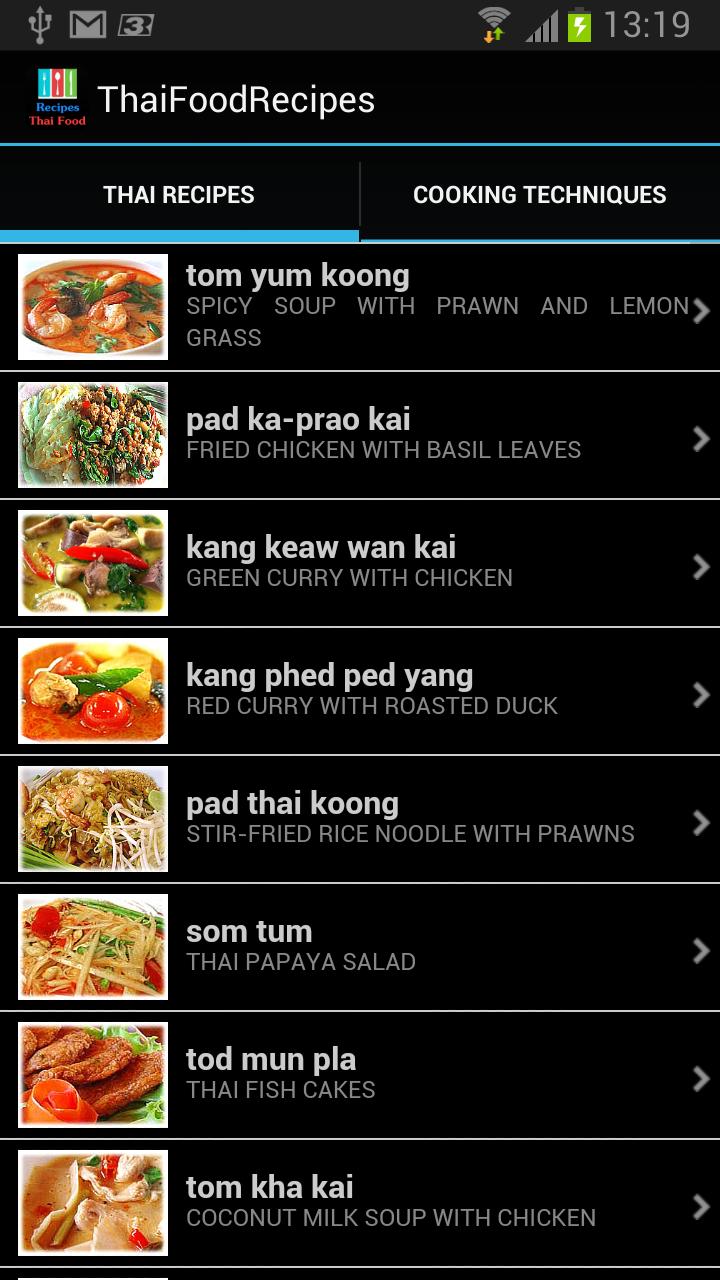Open the tod mun pla fish cakes recipe
This screenshot has width=720, height=1280.
[x=360, y=1074]
